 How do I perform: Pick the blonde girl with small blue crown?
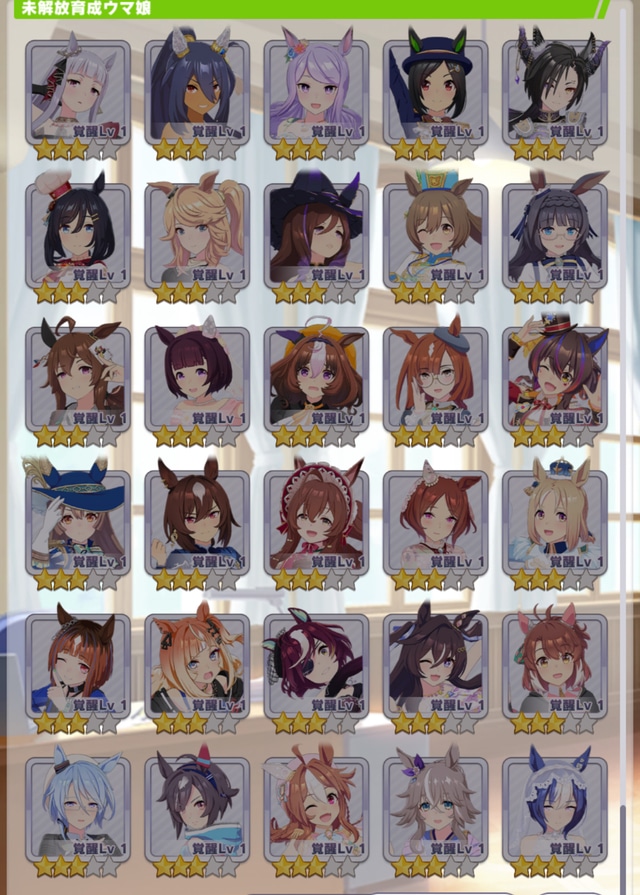555,521
